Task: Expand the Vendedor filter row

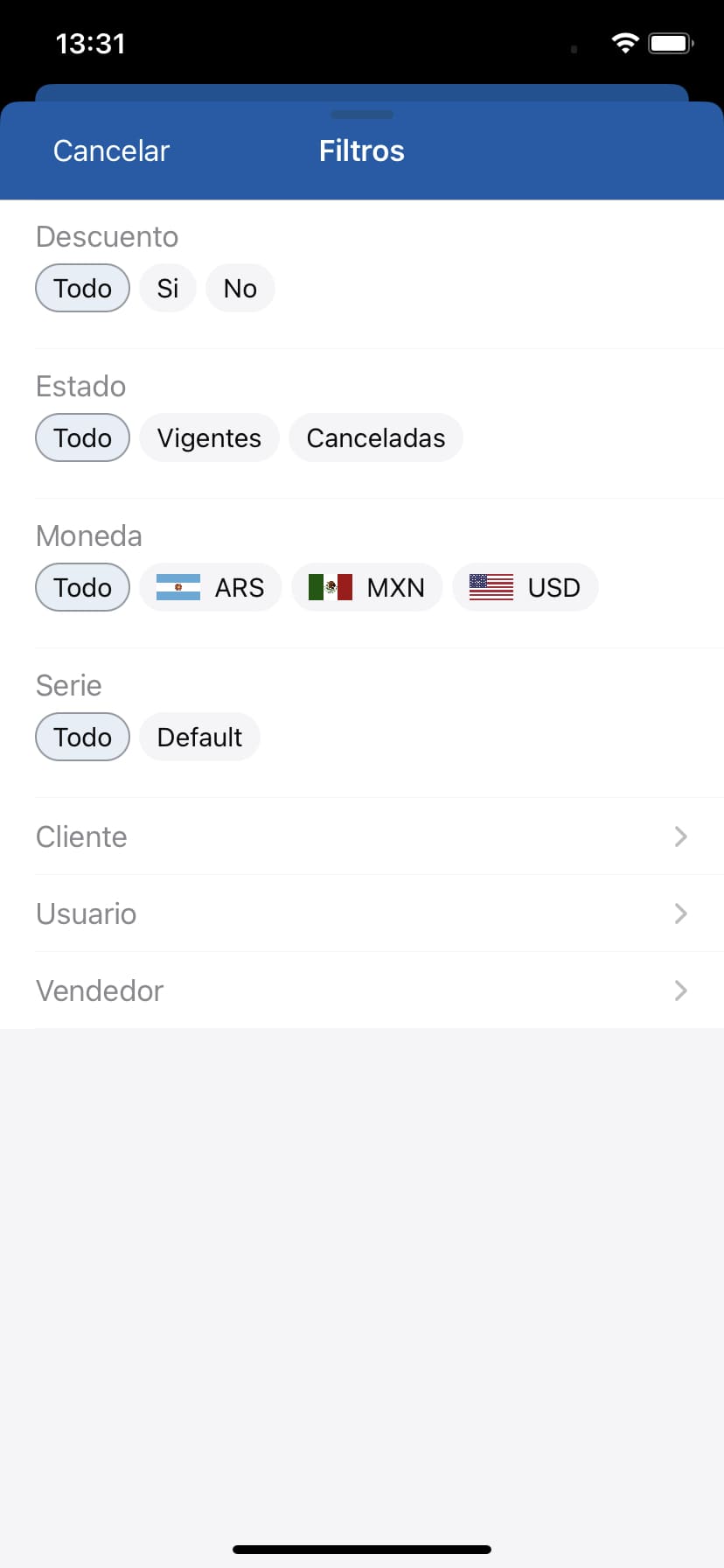Action: click(362, 990)
